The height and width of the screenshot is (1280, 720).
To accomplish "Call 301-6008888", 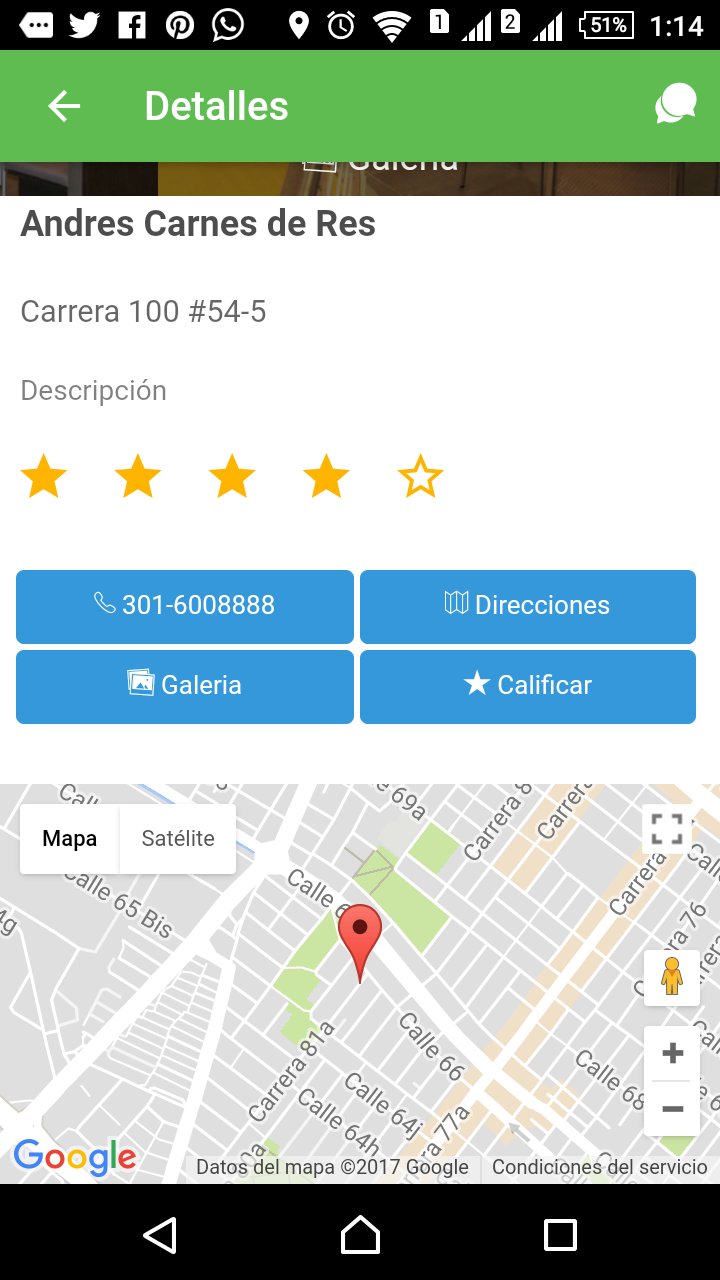I will coord(185,606).
